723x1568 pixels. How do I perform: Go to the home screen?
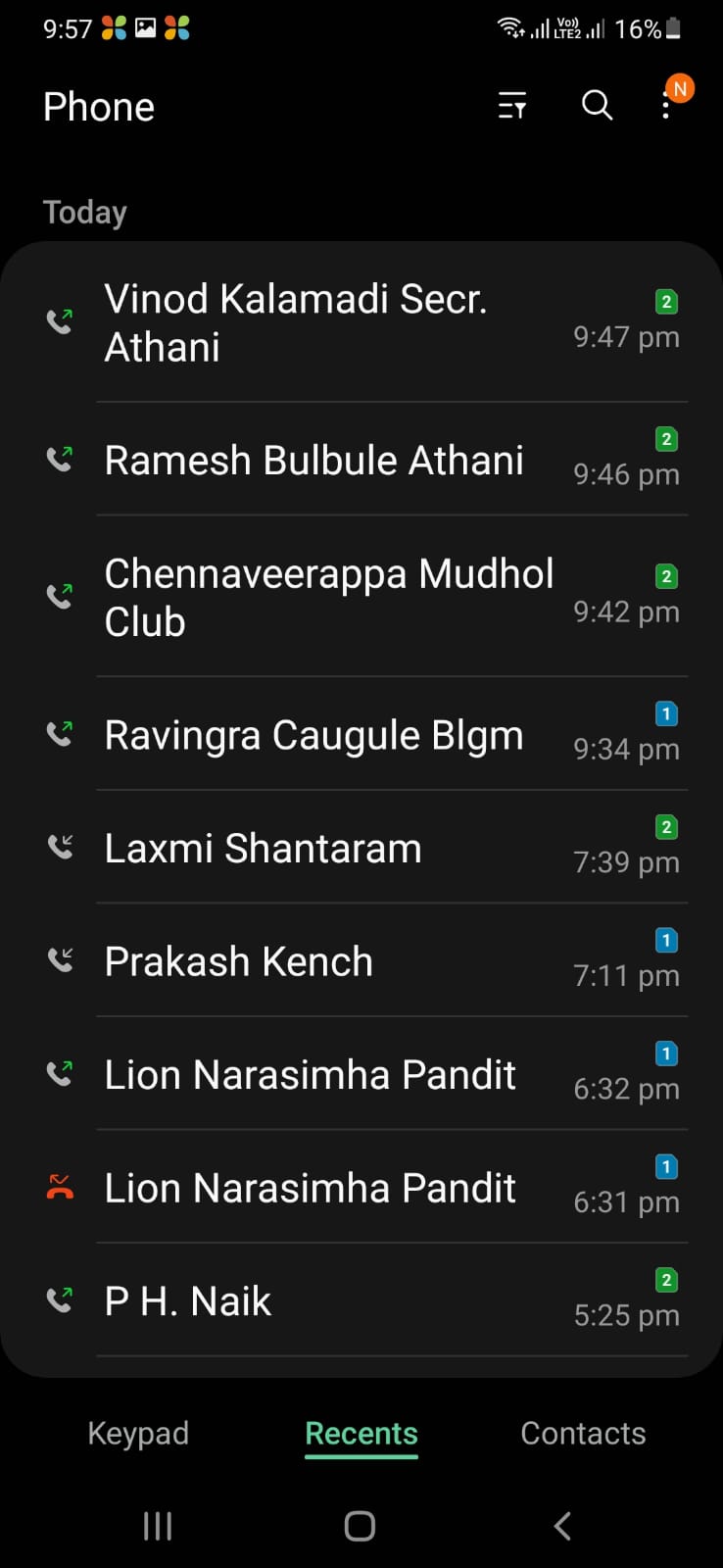360,1525
